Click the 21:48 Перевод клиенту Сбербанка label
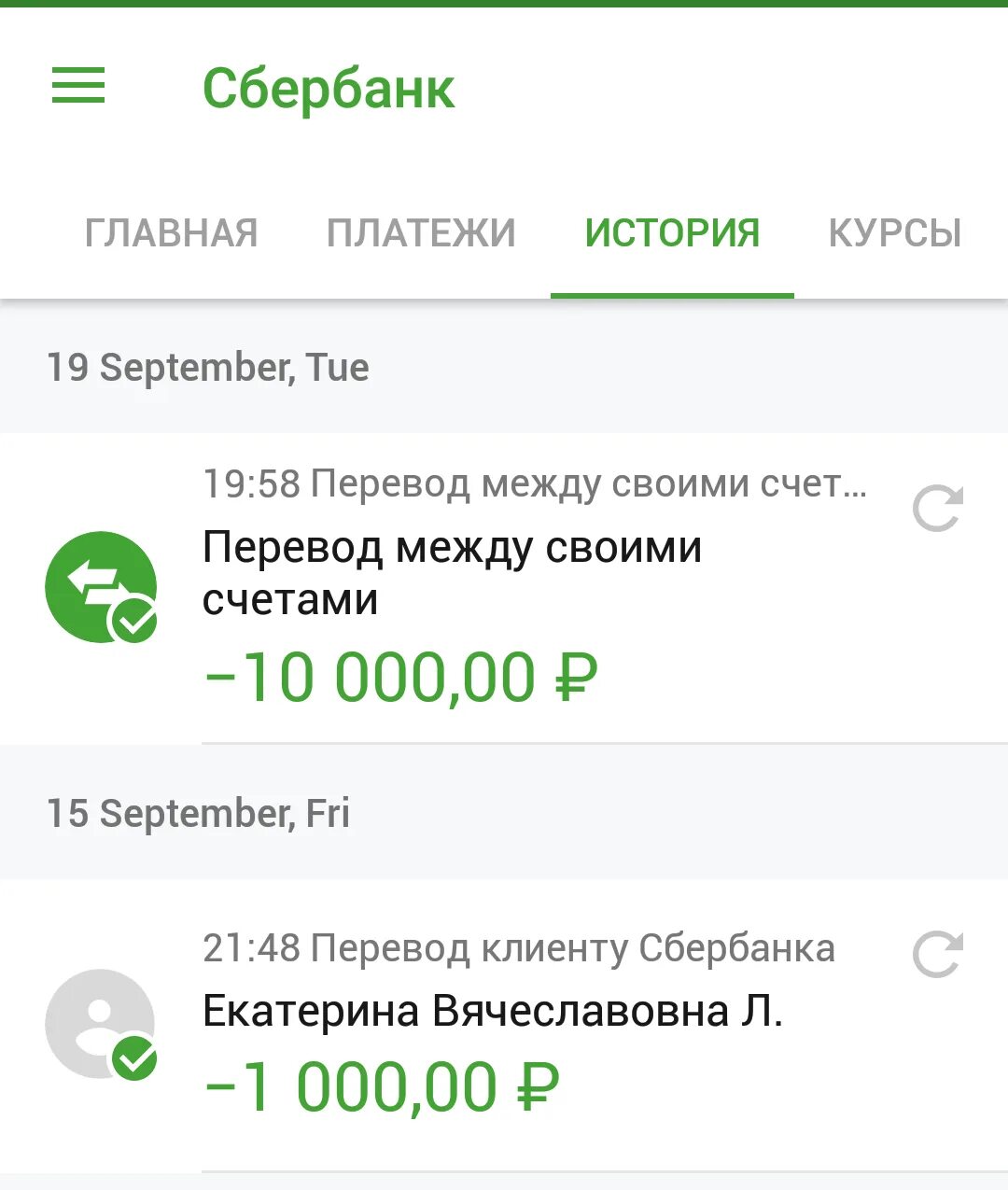Viewport: 1008px width, 1190px height. pyautogui.click(x=519, y=947)
